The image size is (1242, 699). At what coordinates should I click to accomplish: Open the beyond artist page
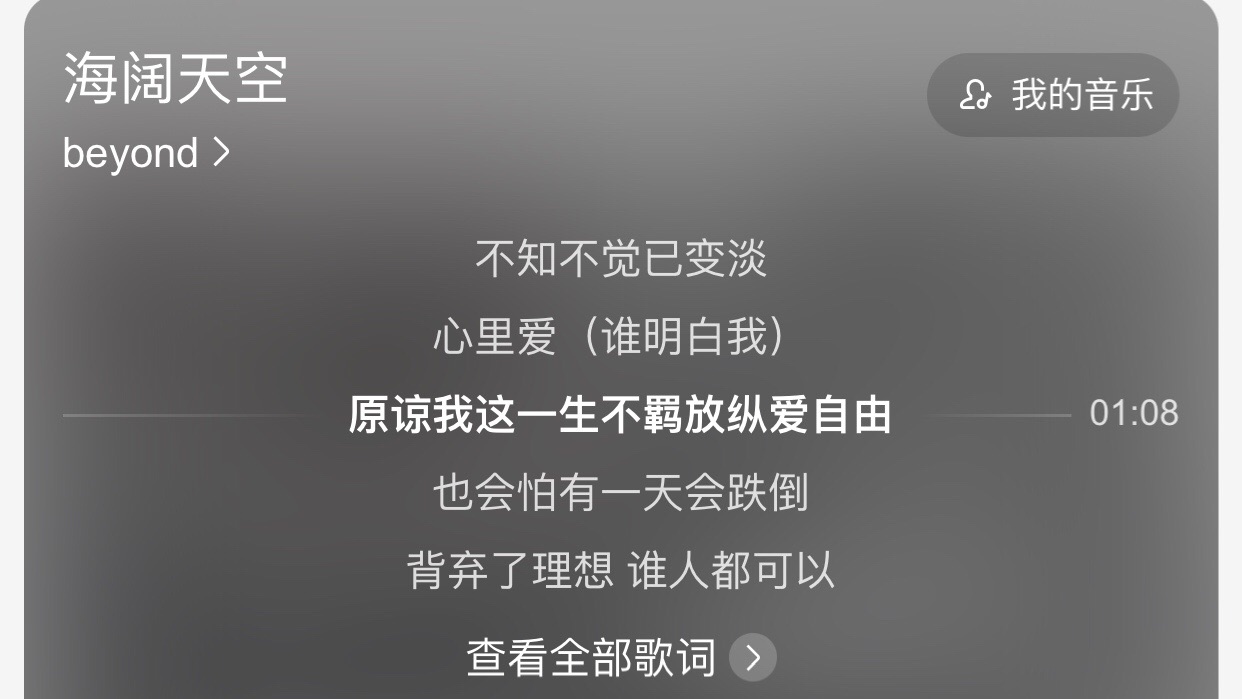[x=146, y=153]
